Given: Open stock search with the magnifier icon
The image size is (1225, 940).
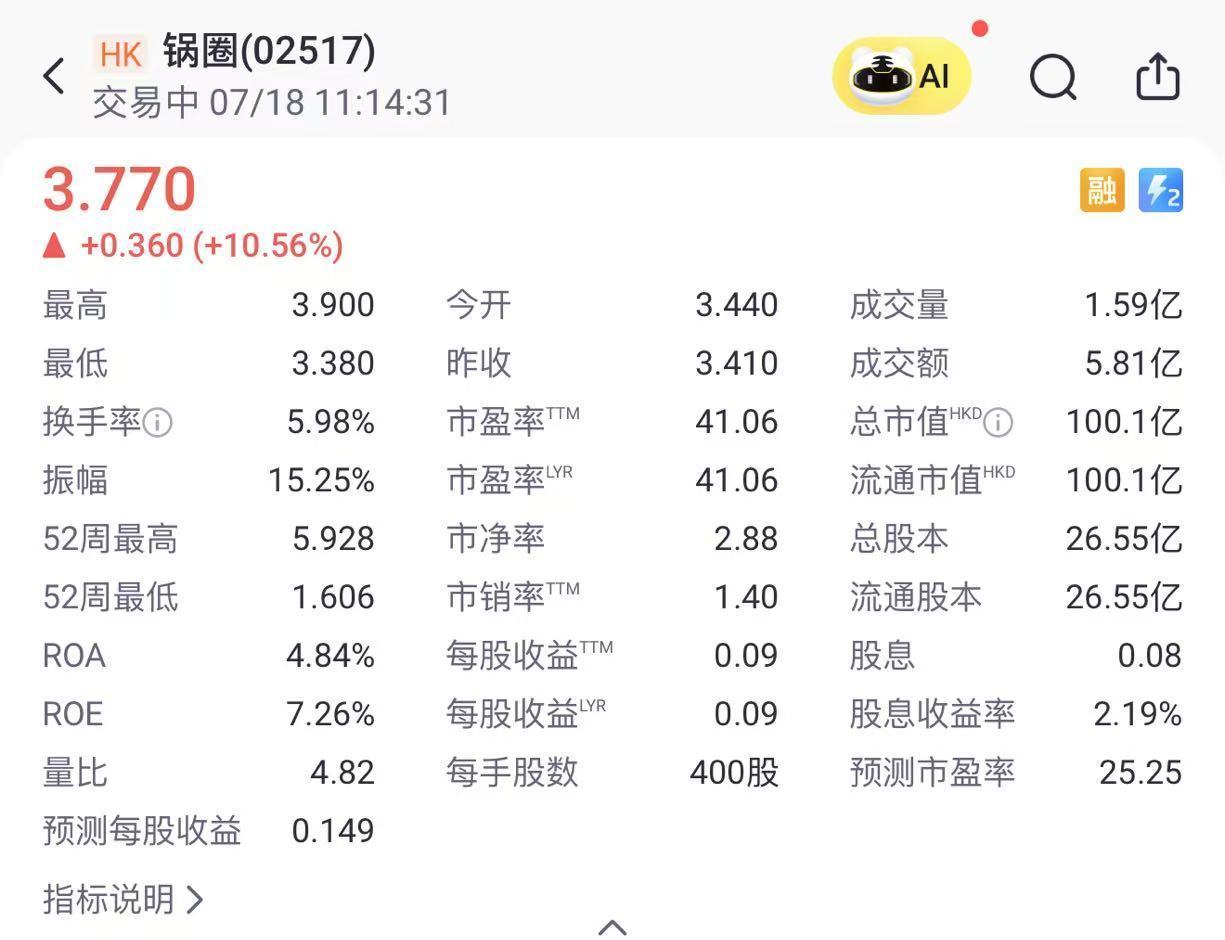Looking at the screenshot, I should click(x=1053, y=77).
